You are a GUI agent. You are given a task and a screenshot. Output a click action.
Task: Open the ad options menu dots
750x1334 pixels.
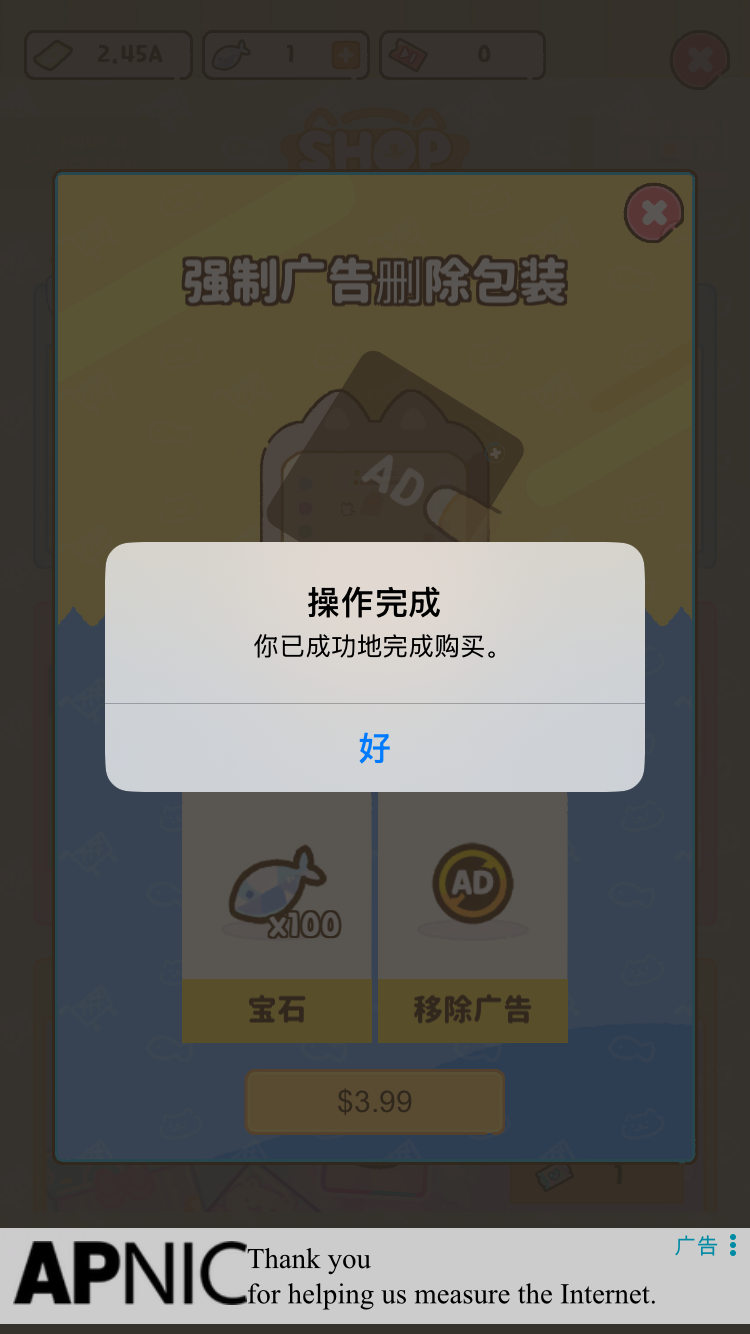(733, 1245)
